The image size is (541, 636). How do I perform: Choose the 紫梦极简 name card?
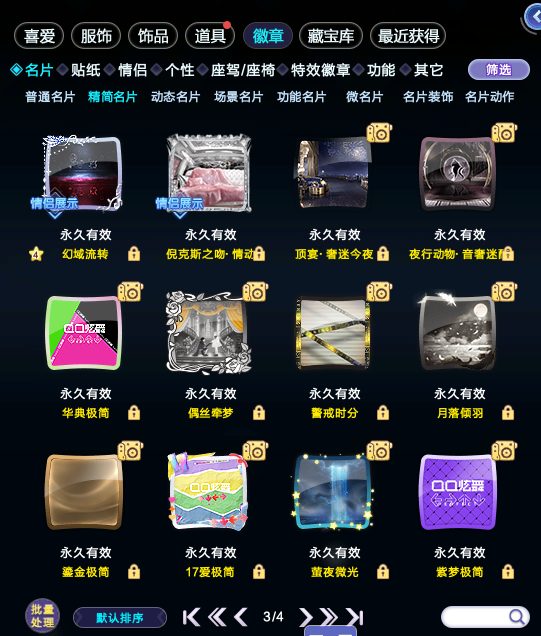(459, 492)
